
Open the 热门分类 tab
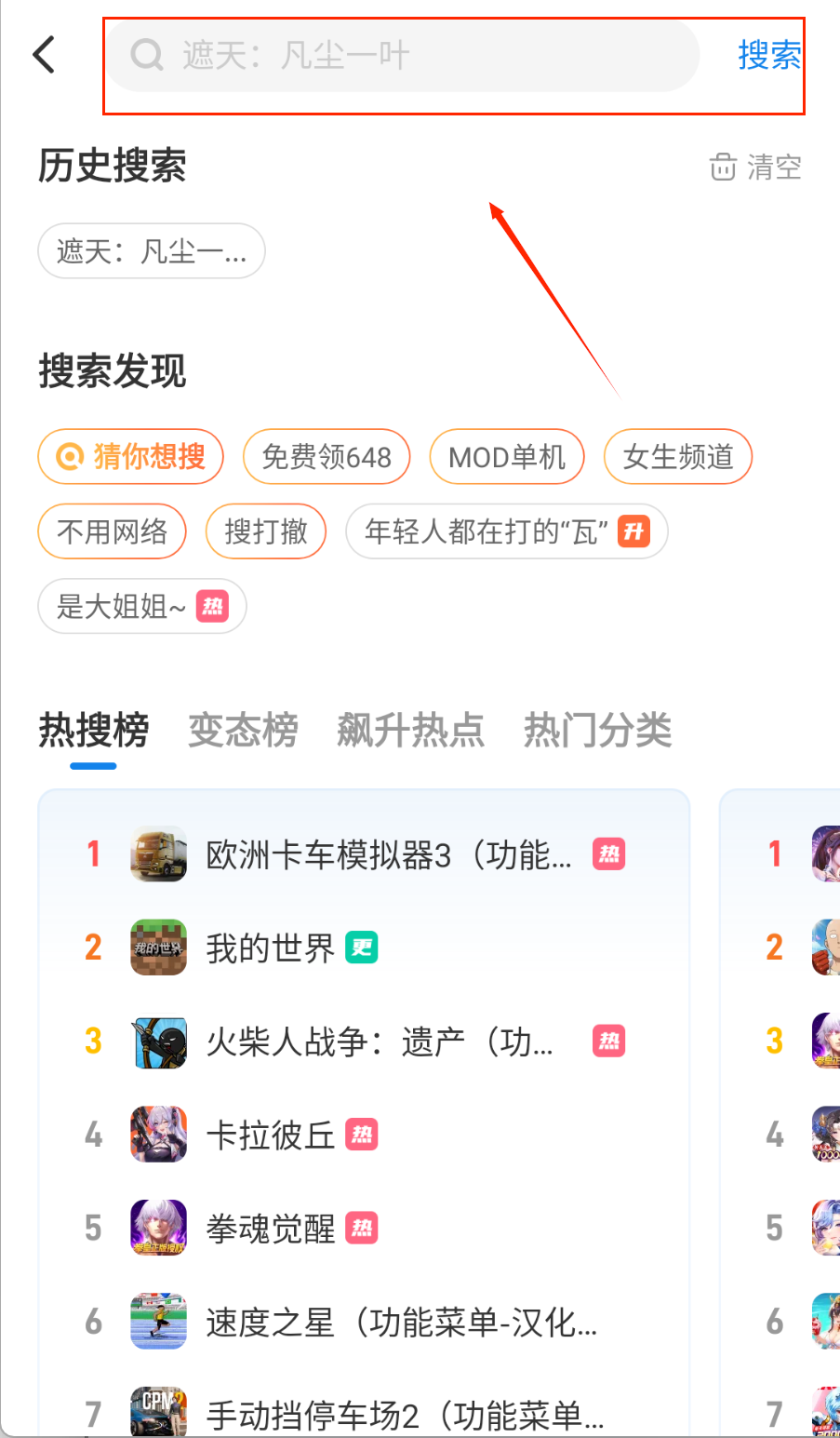coord(597,731)
